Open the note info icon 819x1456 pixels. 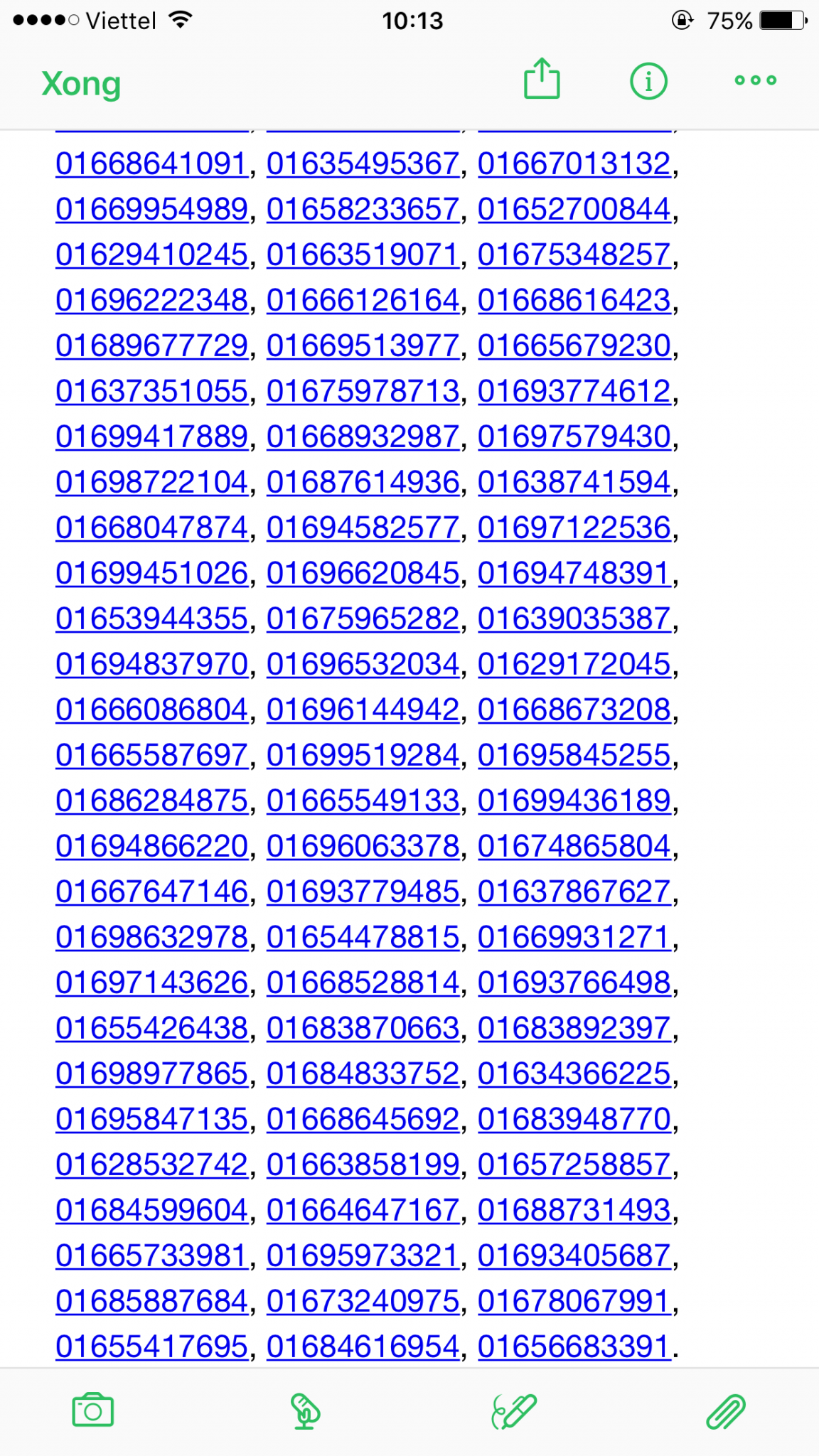(648, 81)
